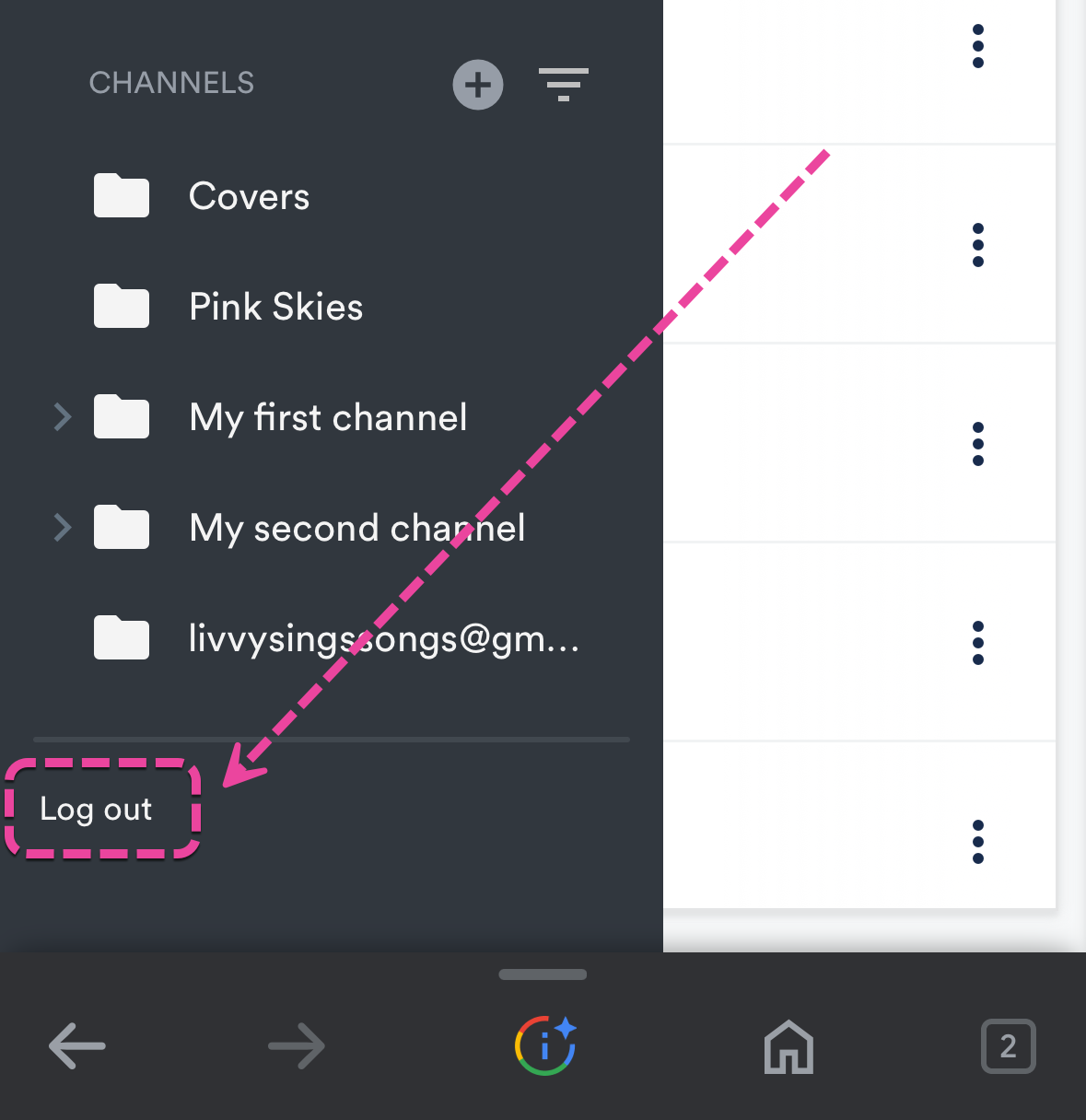
Task: Expand the My second channel chevron
Action: (x=62, y=528)
